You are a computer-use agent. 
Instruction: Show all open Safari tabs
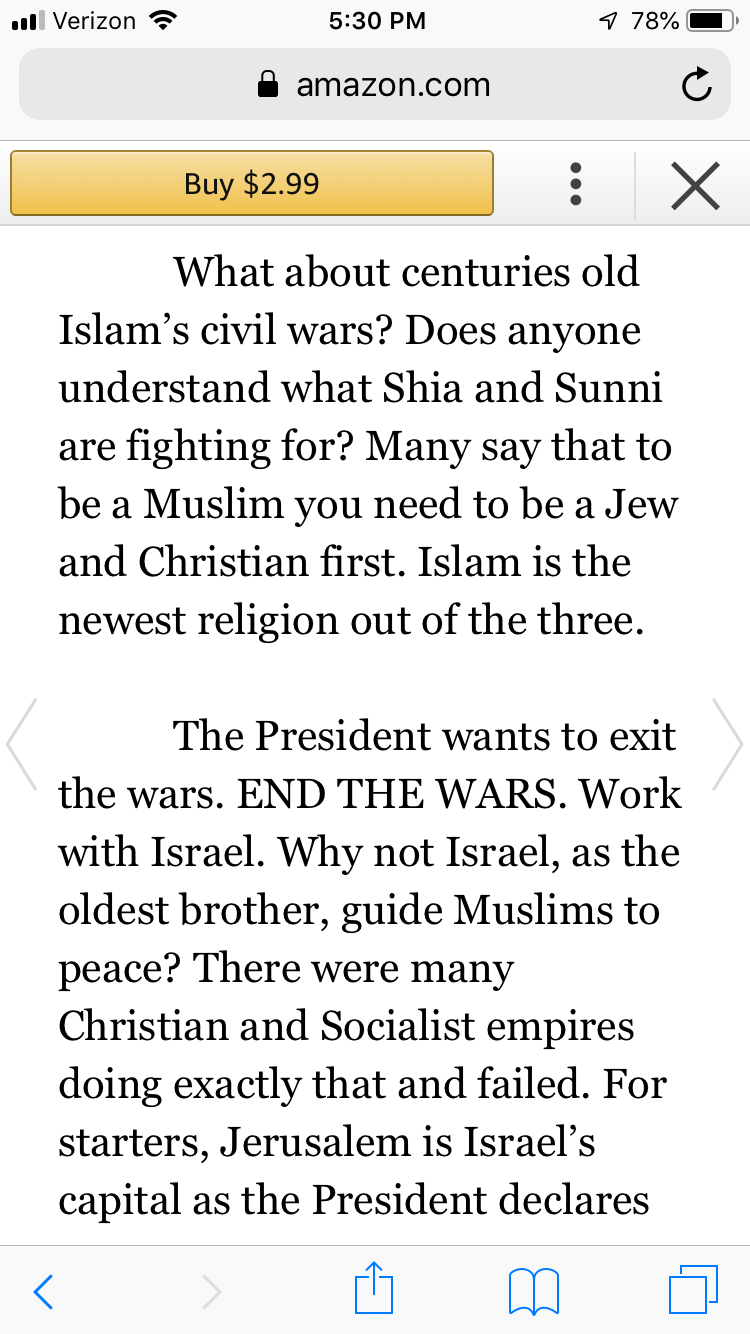(693, 1290)
